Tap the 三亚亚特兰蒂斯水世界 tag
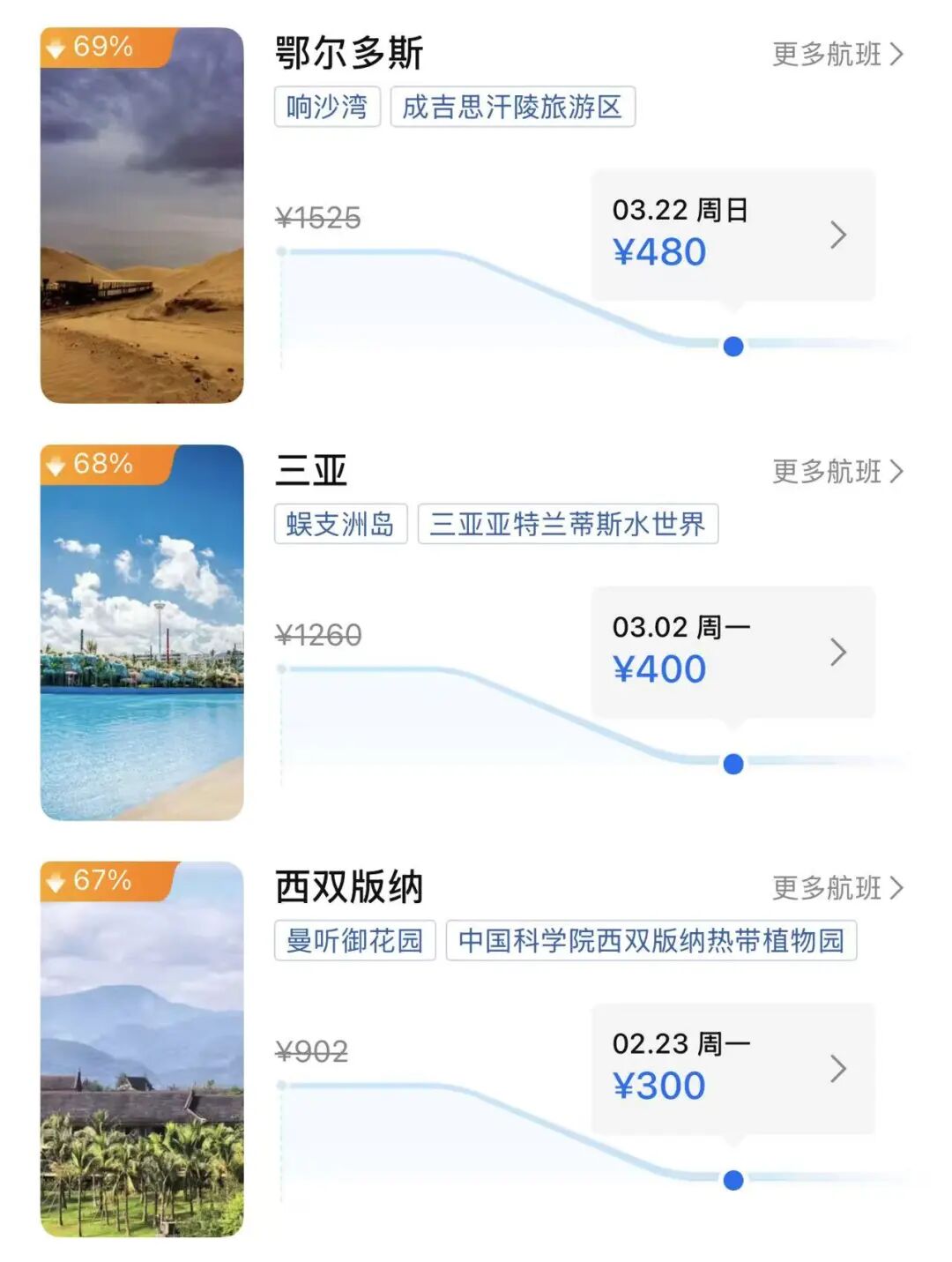952x1262 pixels. click(568, 524)
